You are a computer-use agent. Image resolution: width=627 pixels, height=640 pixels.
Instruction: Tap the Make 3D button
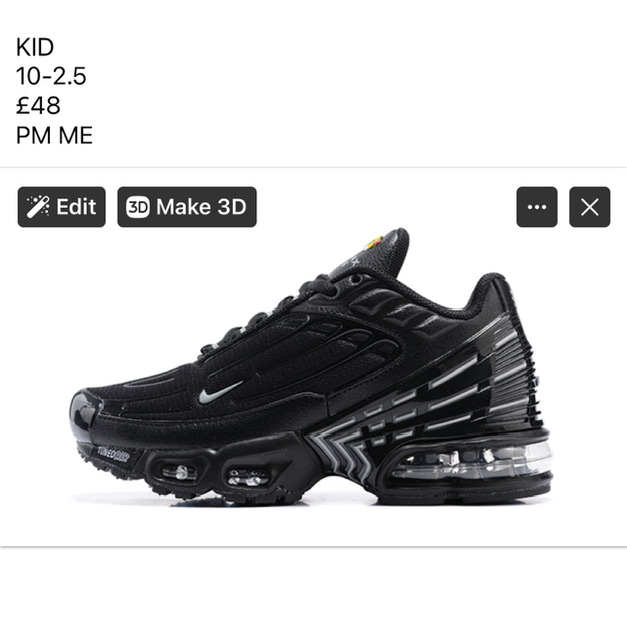(x=187, y=207)
